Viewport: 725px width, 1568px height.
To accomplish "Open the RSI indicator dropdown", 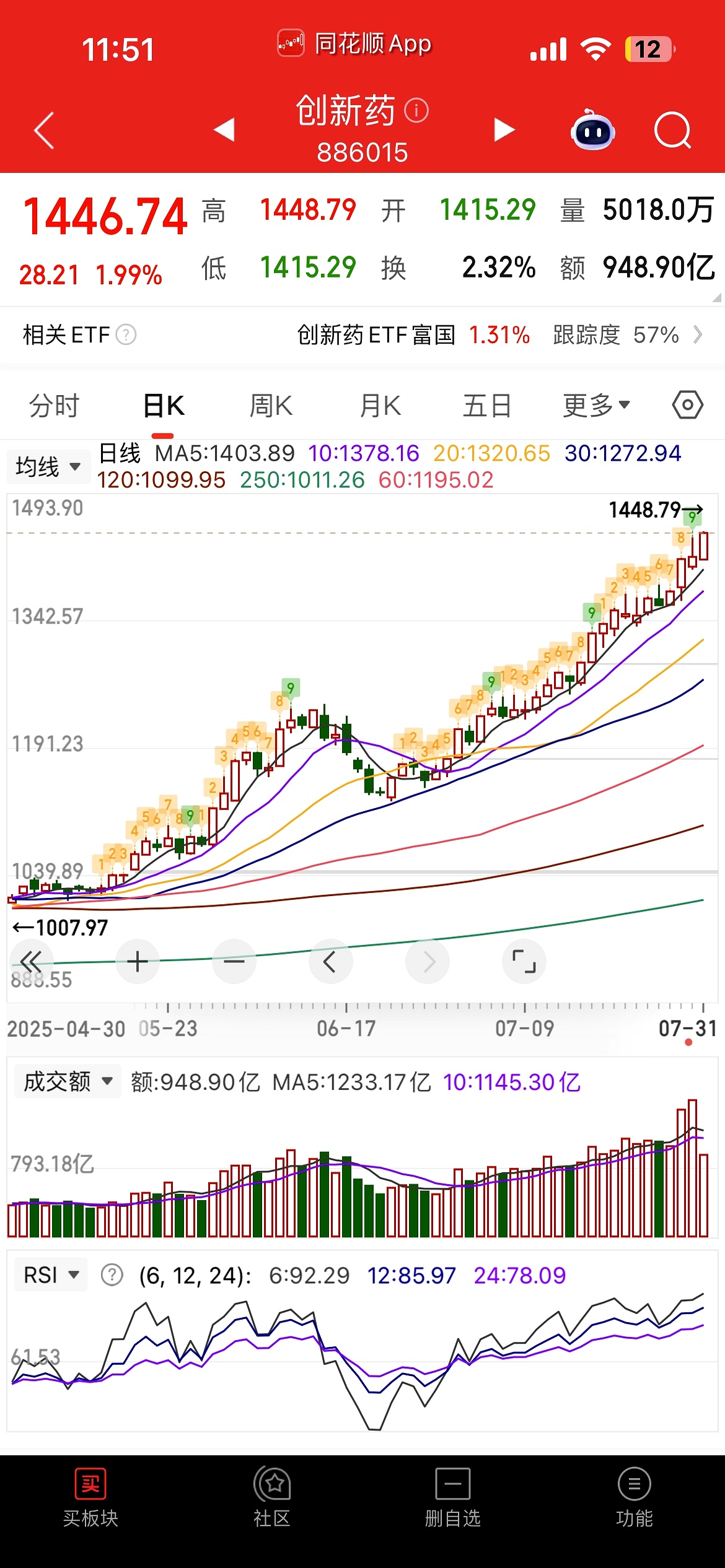I will 51,1275.
